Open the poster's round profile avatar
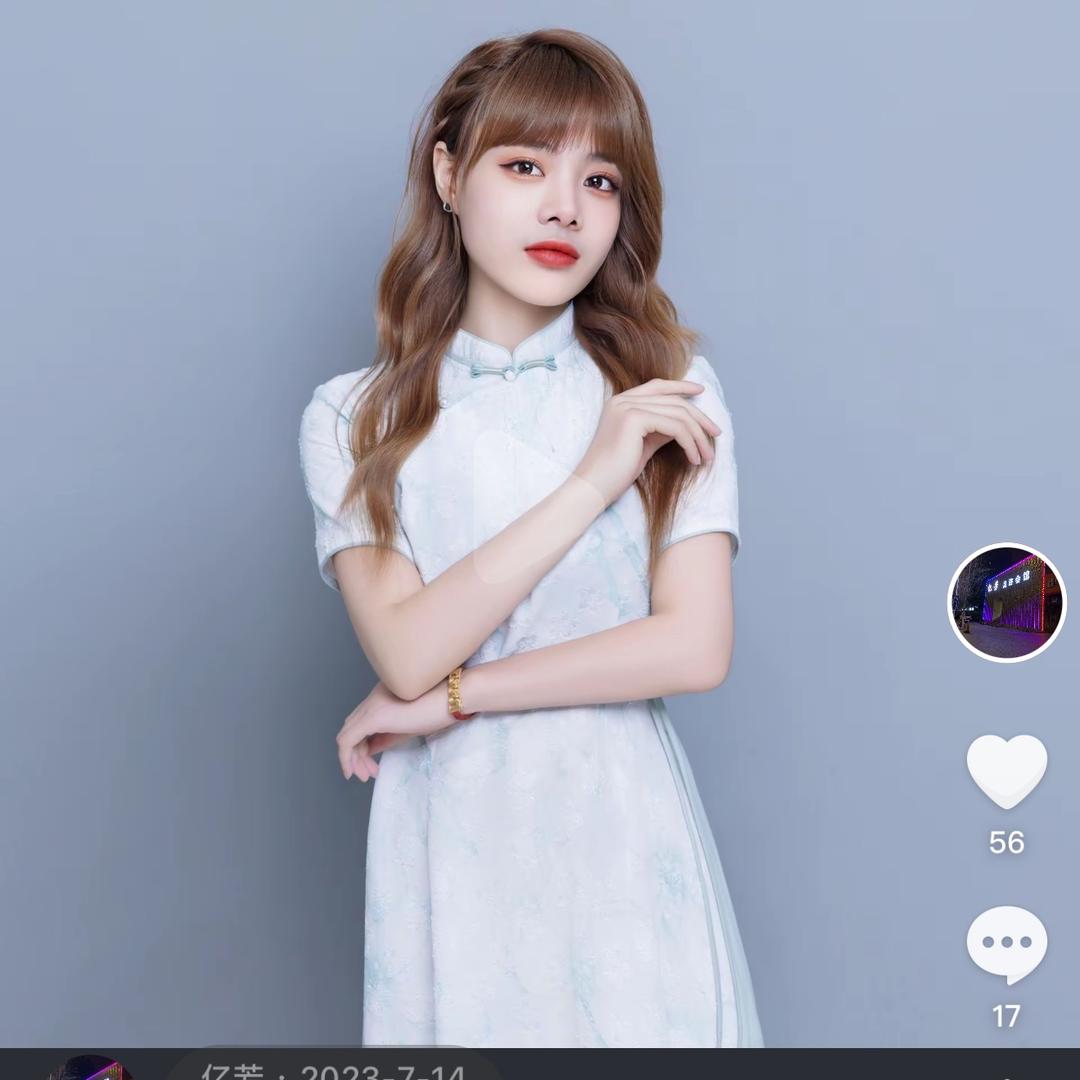The image size is (1080, 1080). [1006, 602]
